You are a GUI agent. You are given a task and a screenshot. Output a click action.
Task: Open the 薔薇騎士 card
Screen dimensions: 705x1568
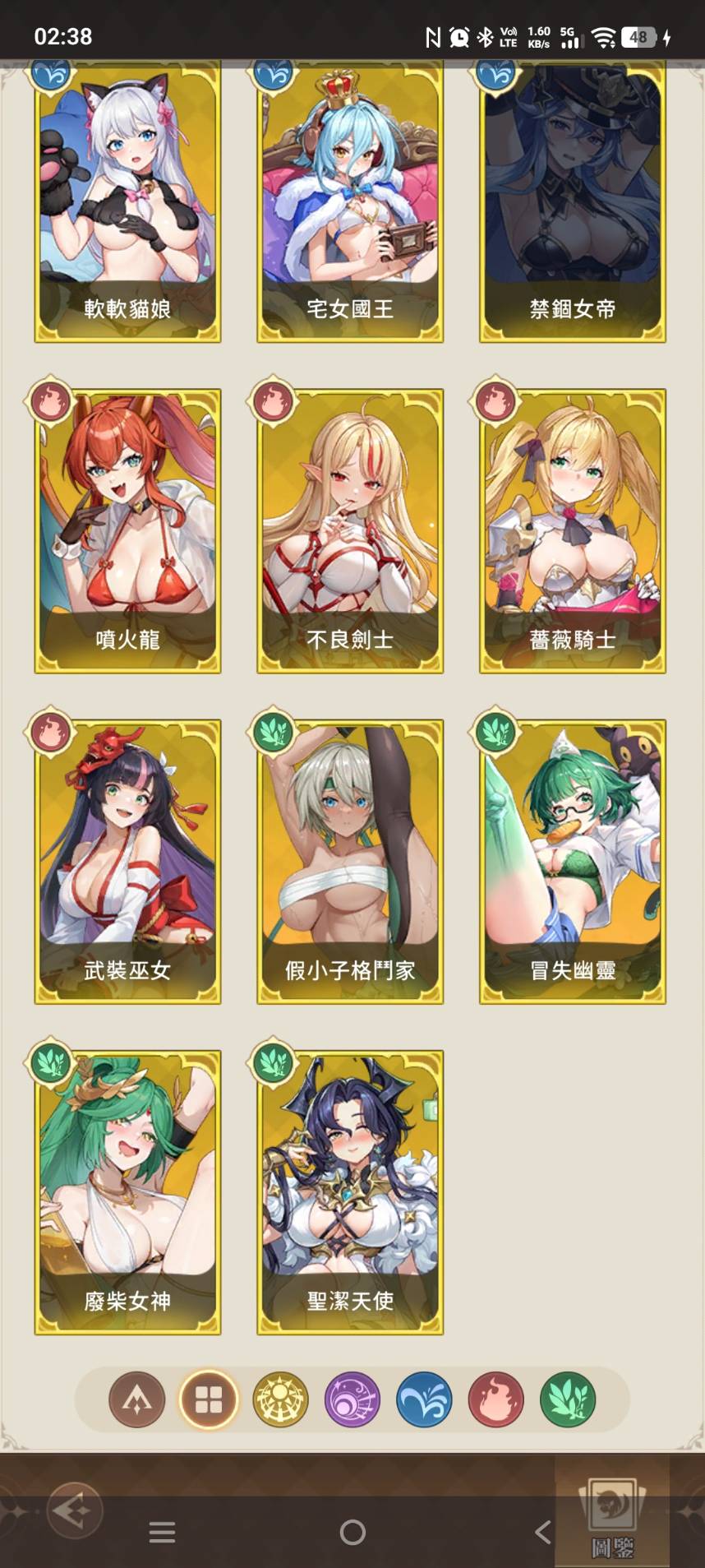pyautogui.click(x=573, y=530)
